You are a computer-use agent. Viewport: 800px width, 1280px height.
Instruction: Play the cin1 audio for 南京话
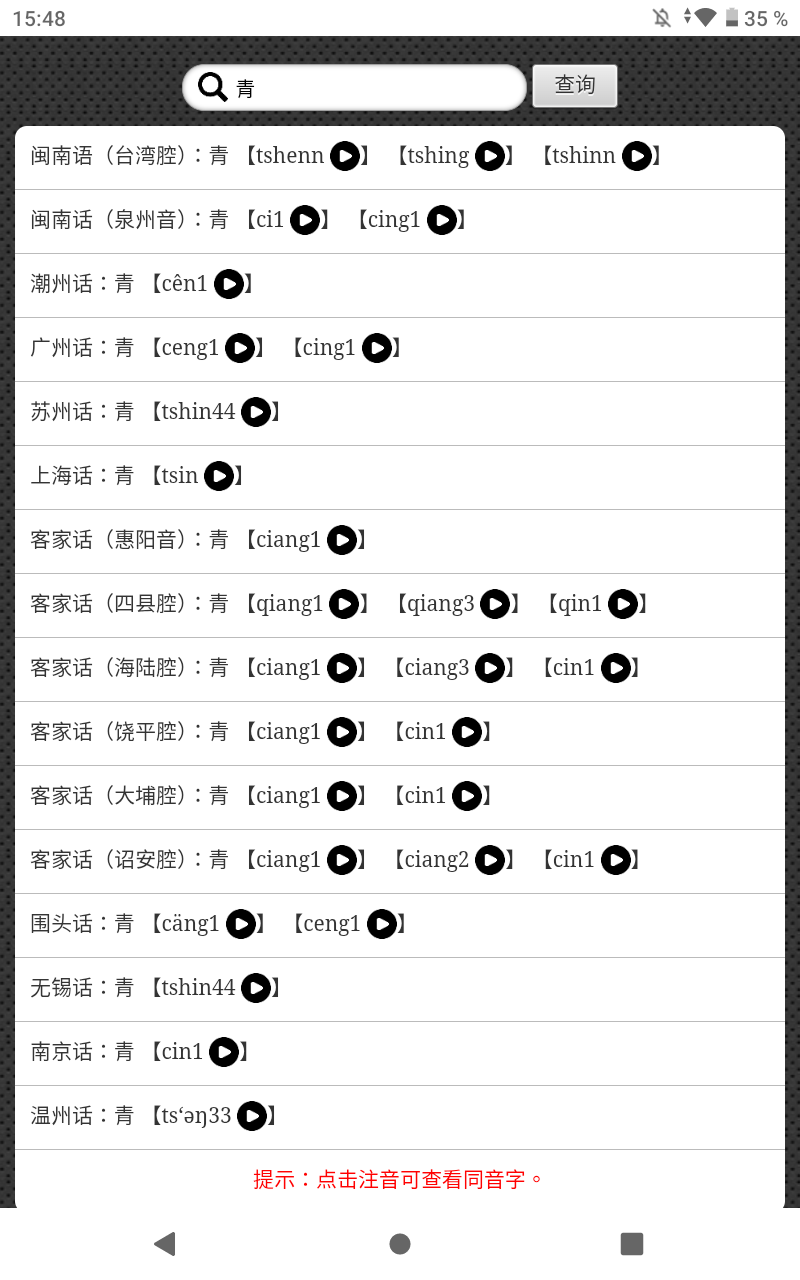(224, 1052)
